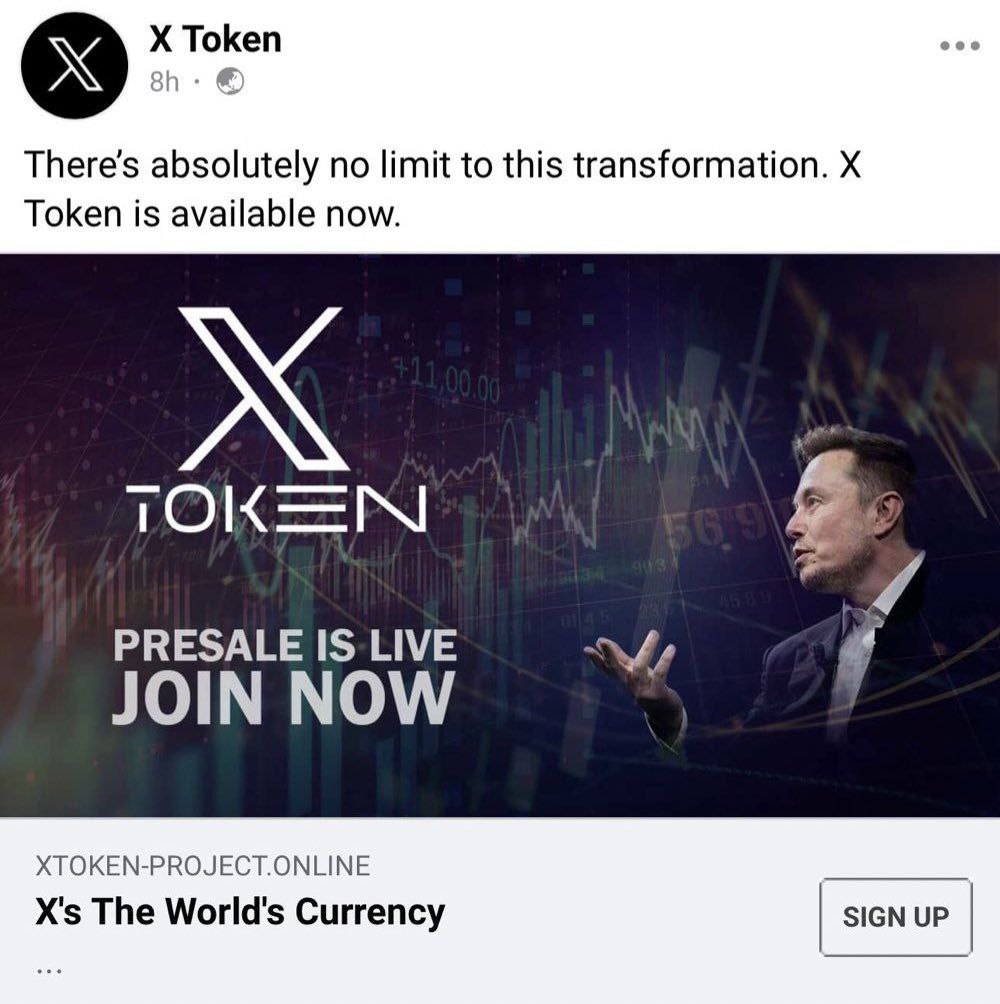
Task: Open the three-dot post options menu
Action: (x=959, y=46)
